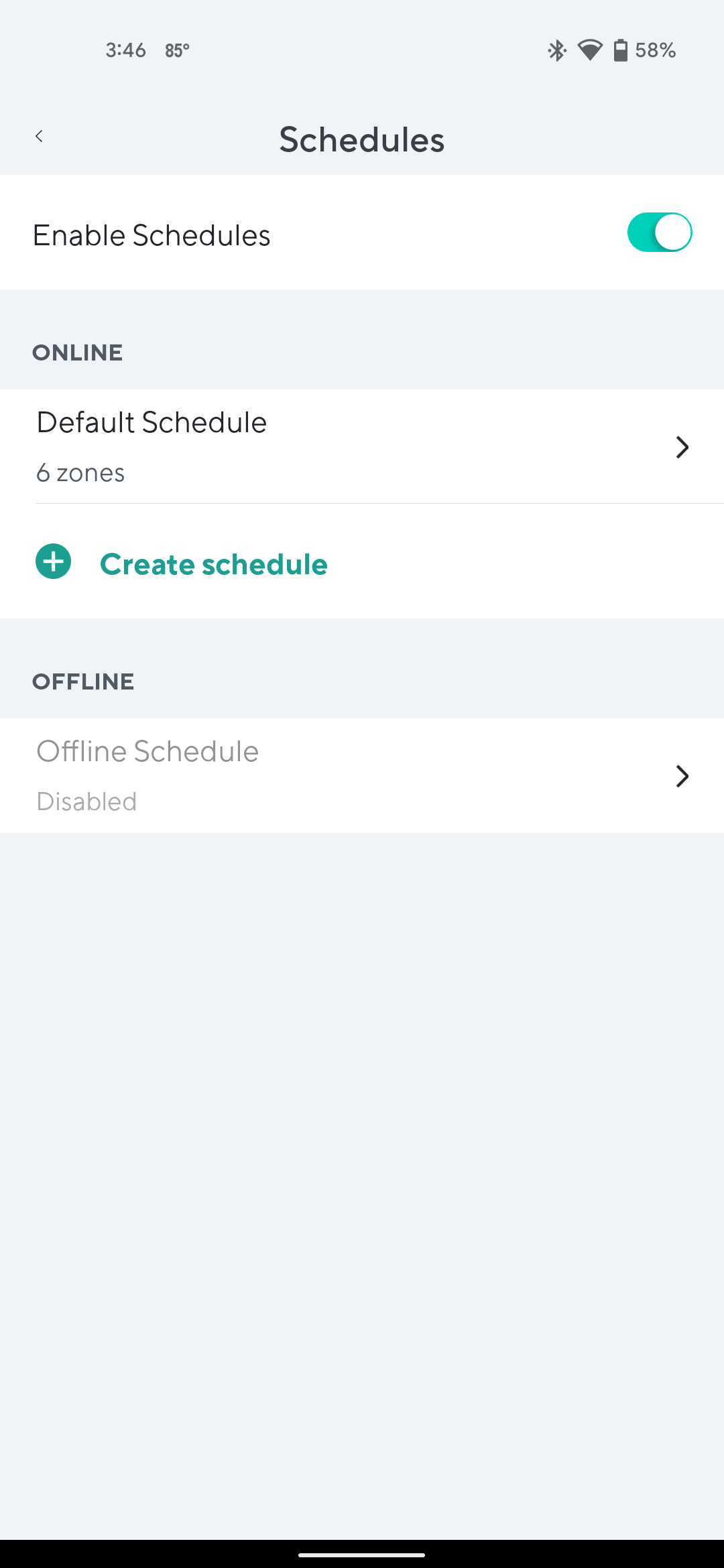Turn off the Enable Schedules switch
The width and height of the screenshot is (724, 1568).
click(659, 233)
